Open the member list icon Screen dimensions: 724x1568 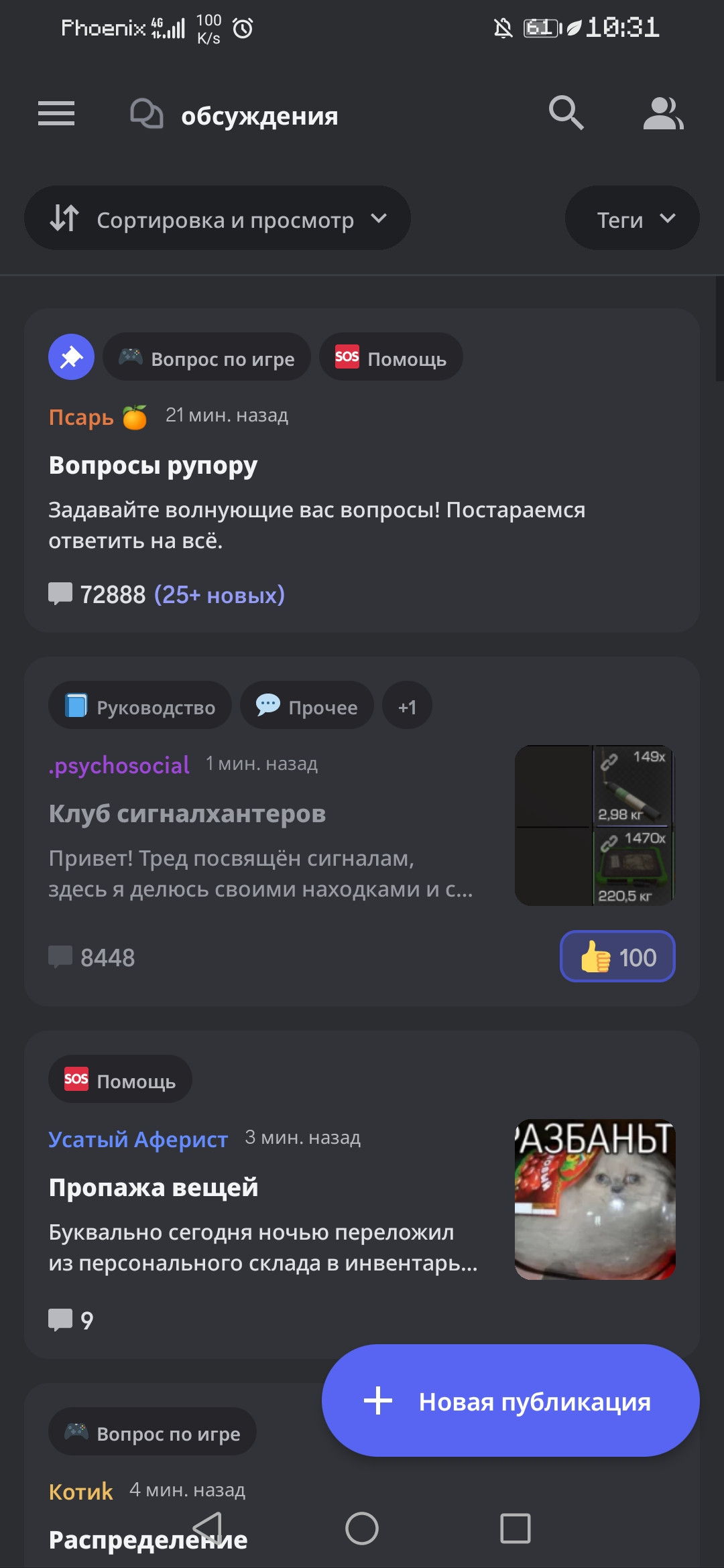pyautogui.click(x=662, y=114)
